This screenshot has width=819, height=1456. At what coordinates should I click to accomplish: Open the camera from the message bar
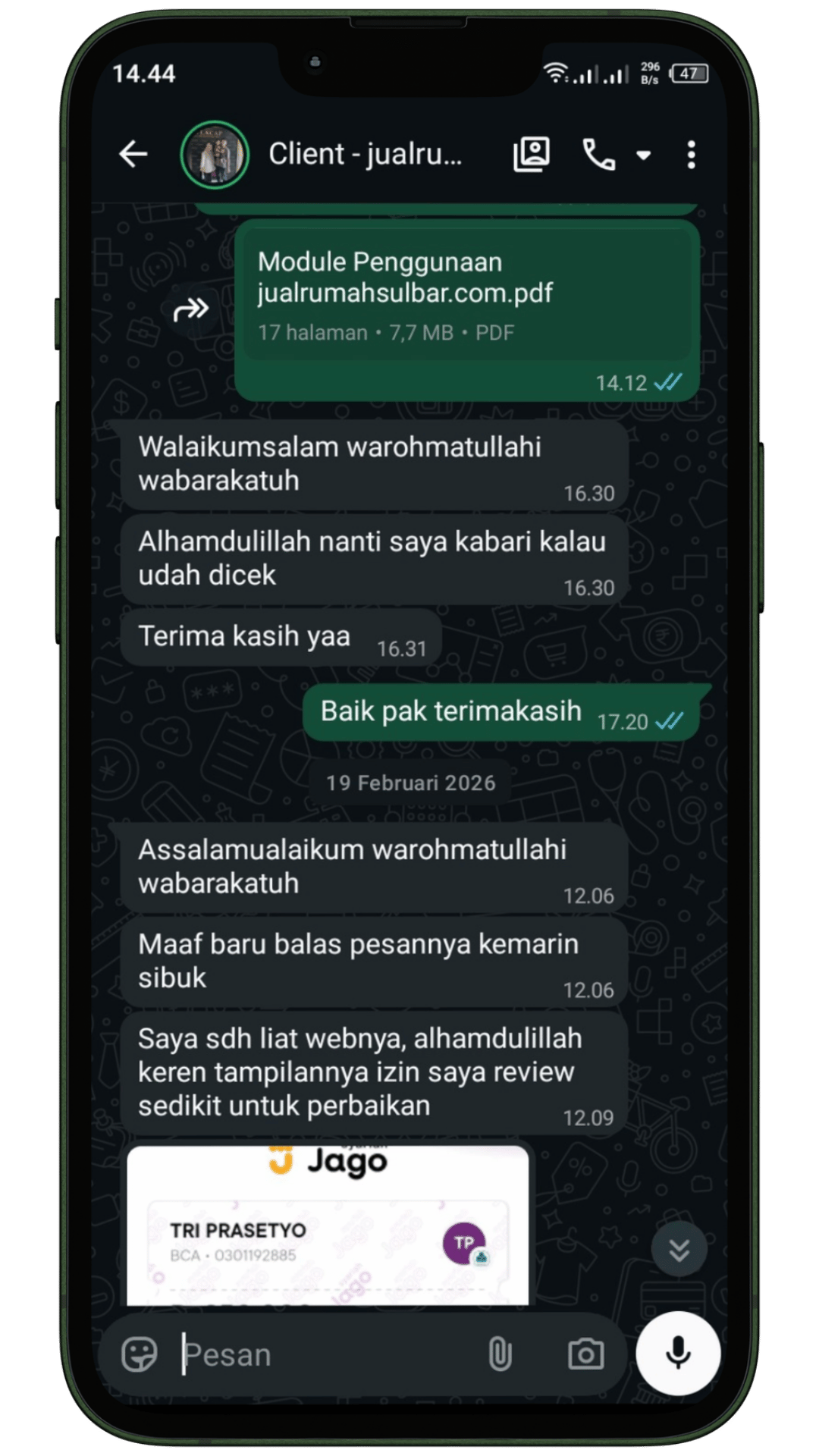[x=585, y=1354]
